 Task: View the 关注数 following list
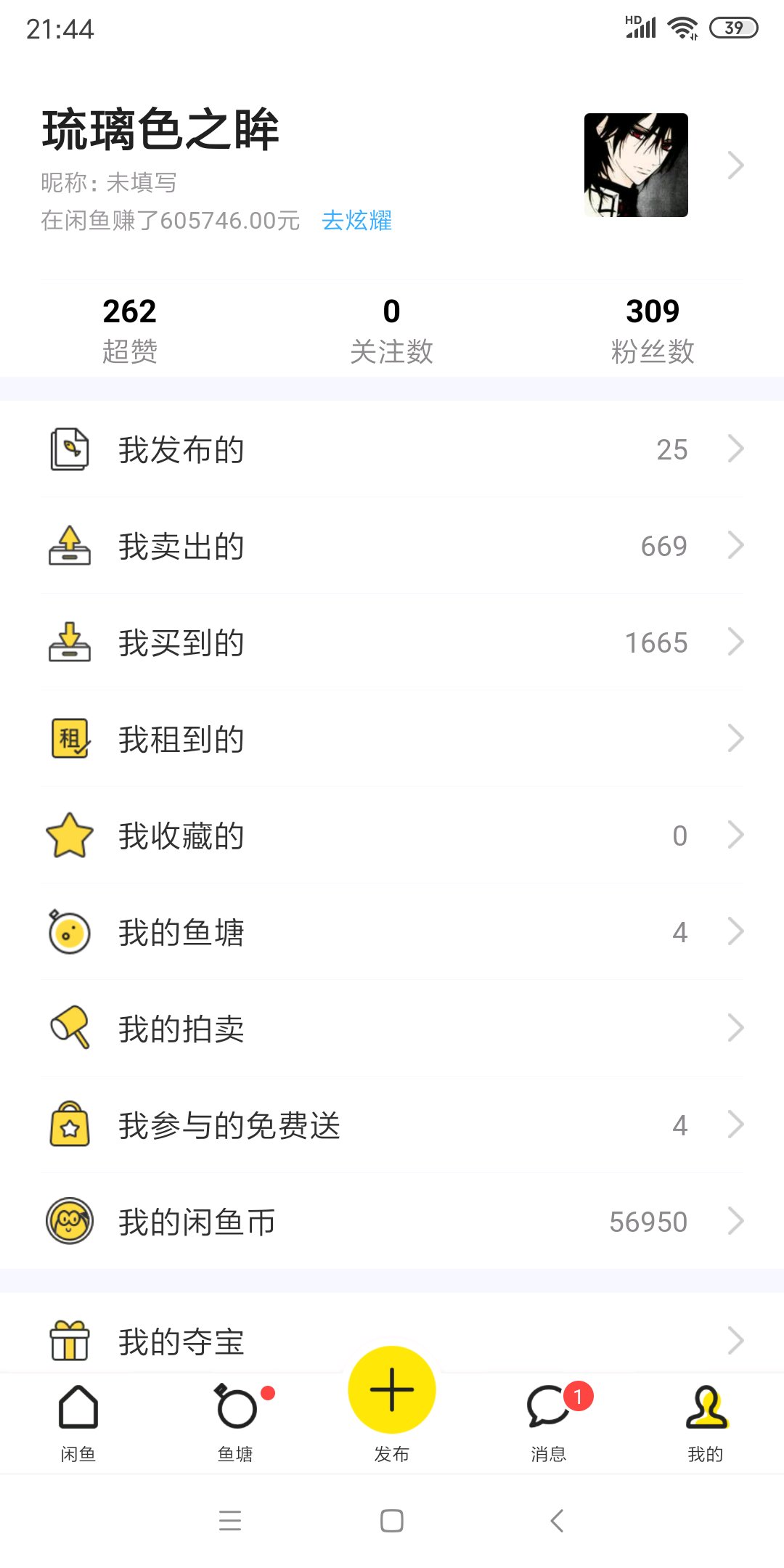391,330
